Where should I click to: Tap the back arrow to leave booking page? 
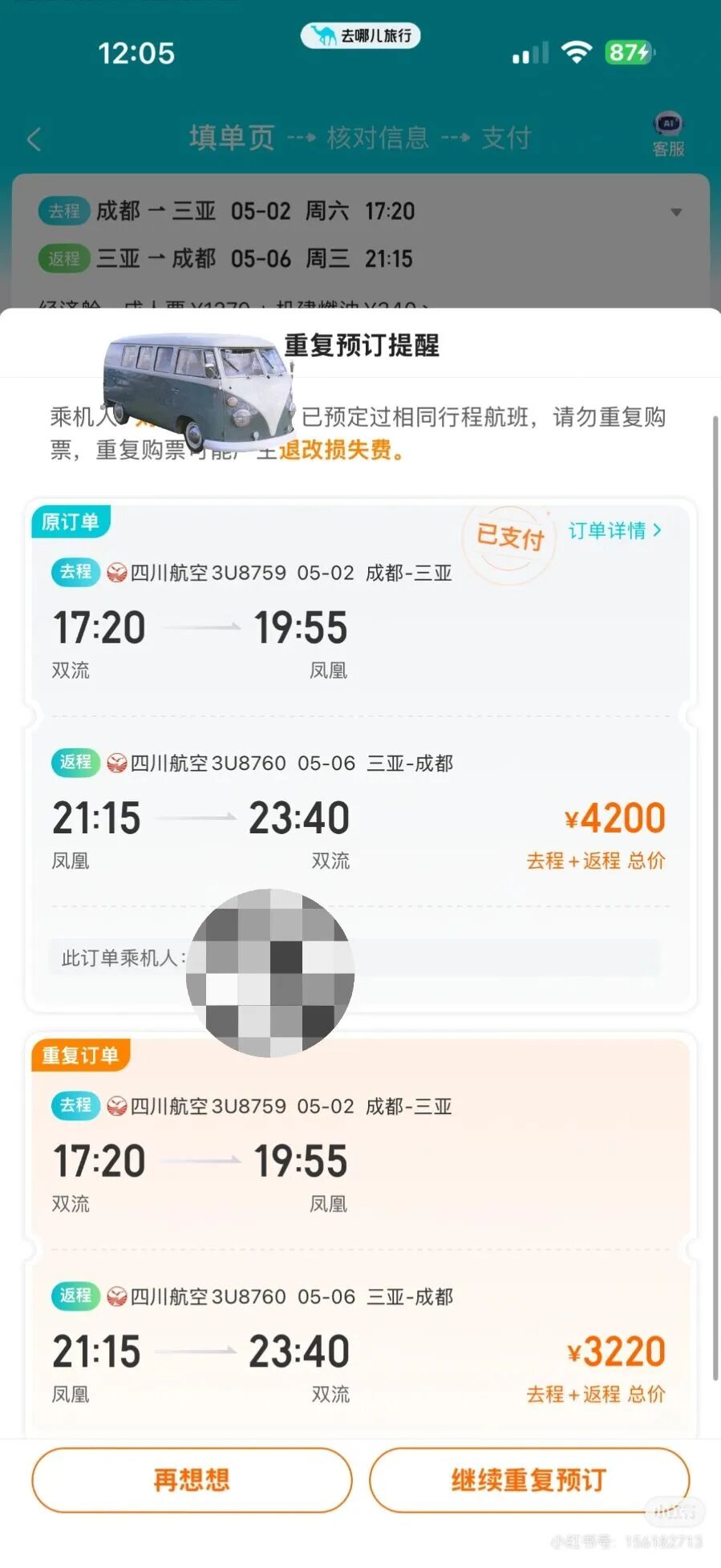34,138
